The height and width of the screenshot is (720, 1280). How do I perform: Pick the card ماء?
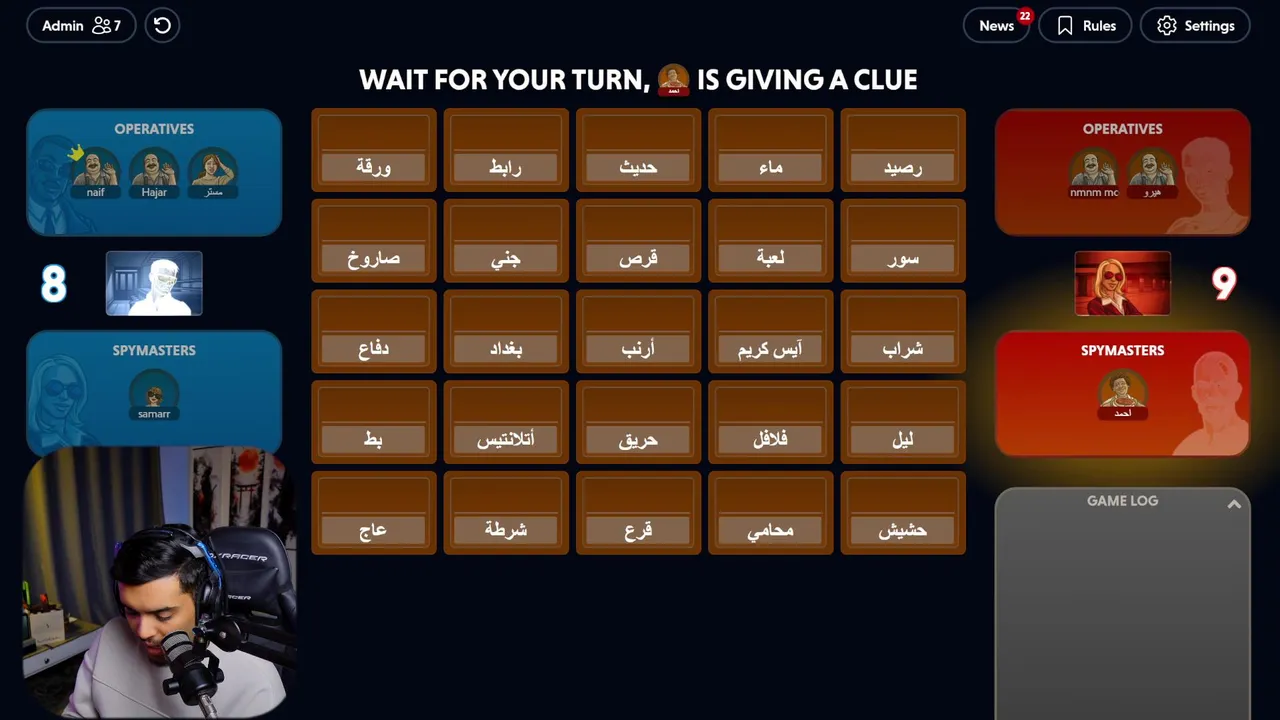coord(771,151)
